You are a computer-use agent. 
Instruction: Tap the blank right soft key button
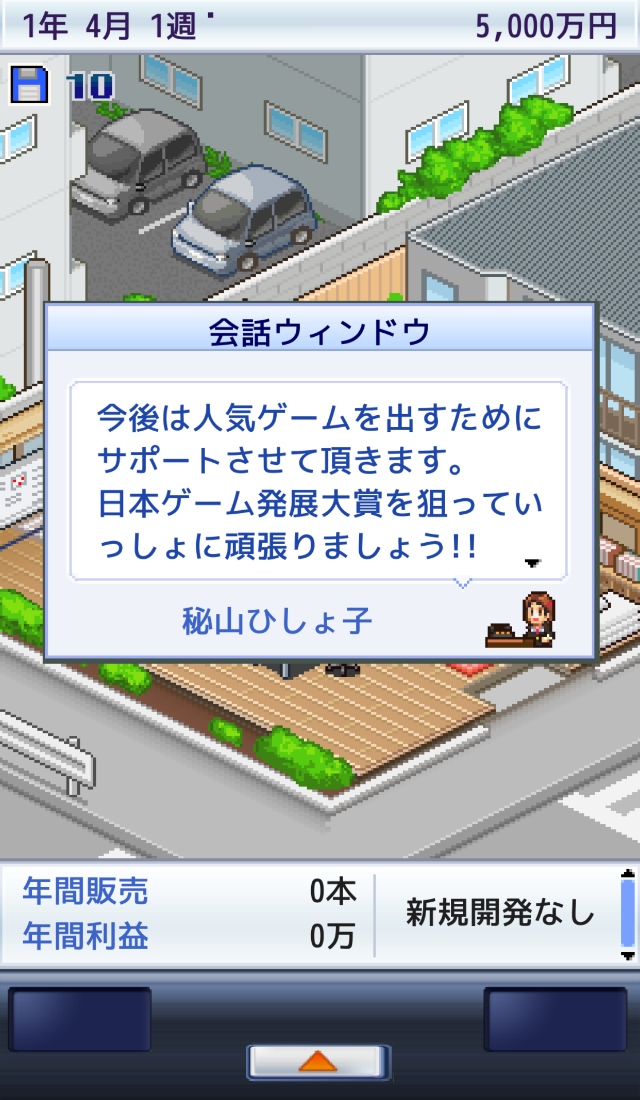tap(556, 1019)
